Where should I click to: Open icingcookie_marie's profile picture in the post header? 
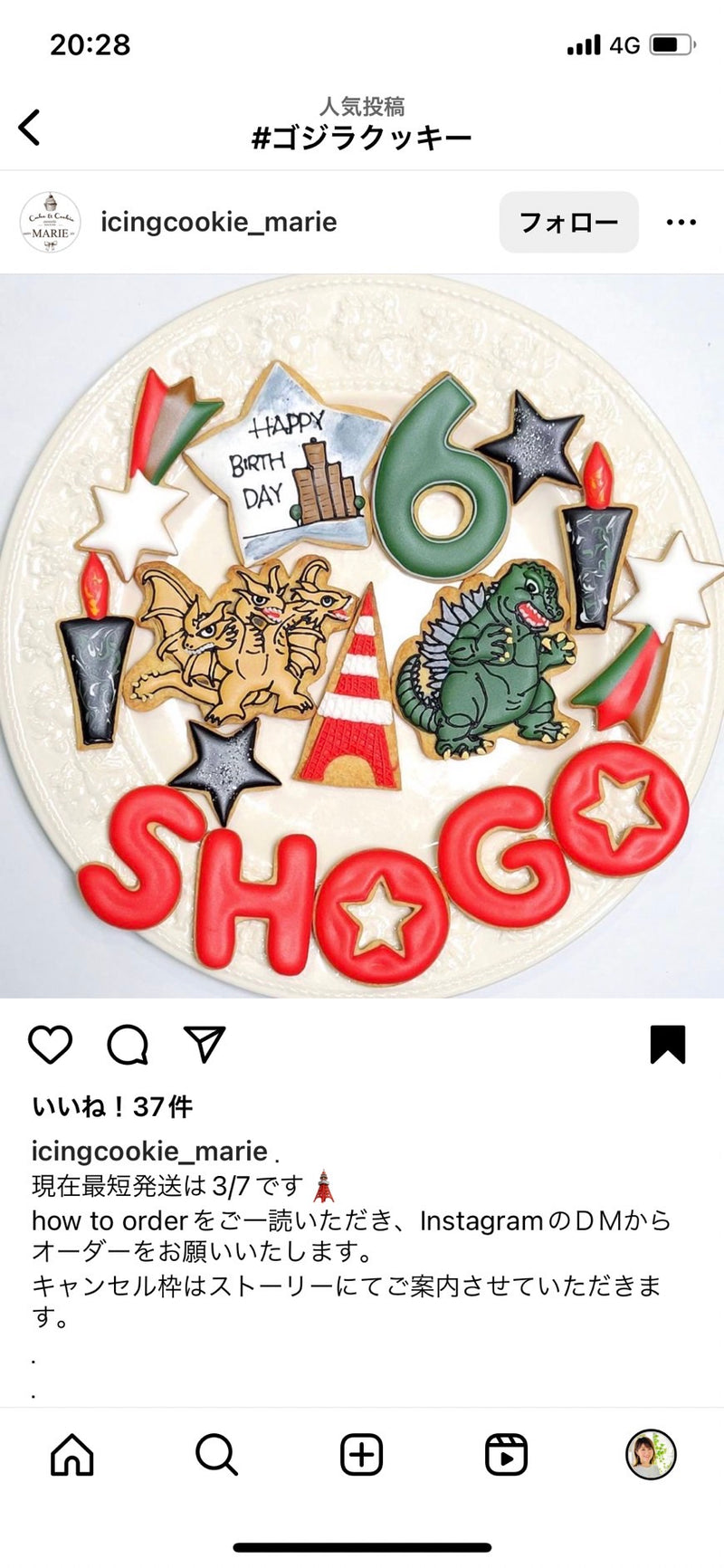click(x=50, y=222)
